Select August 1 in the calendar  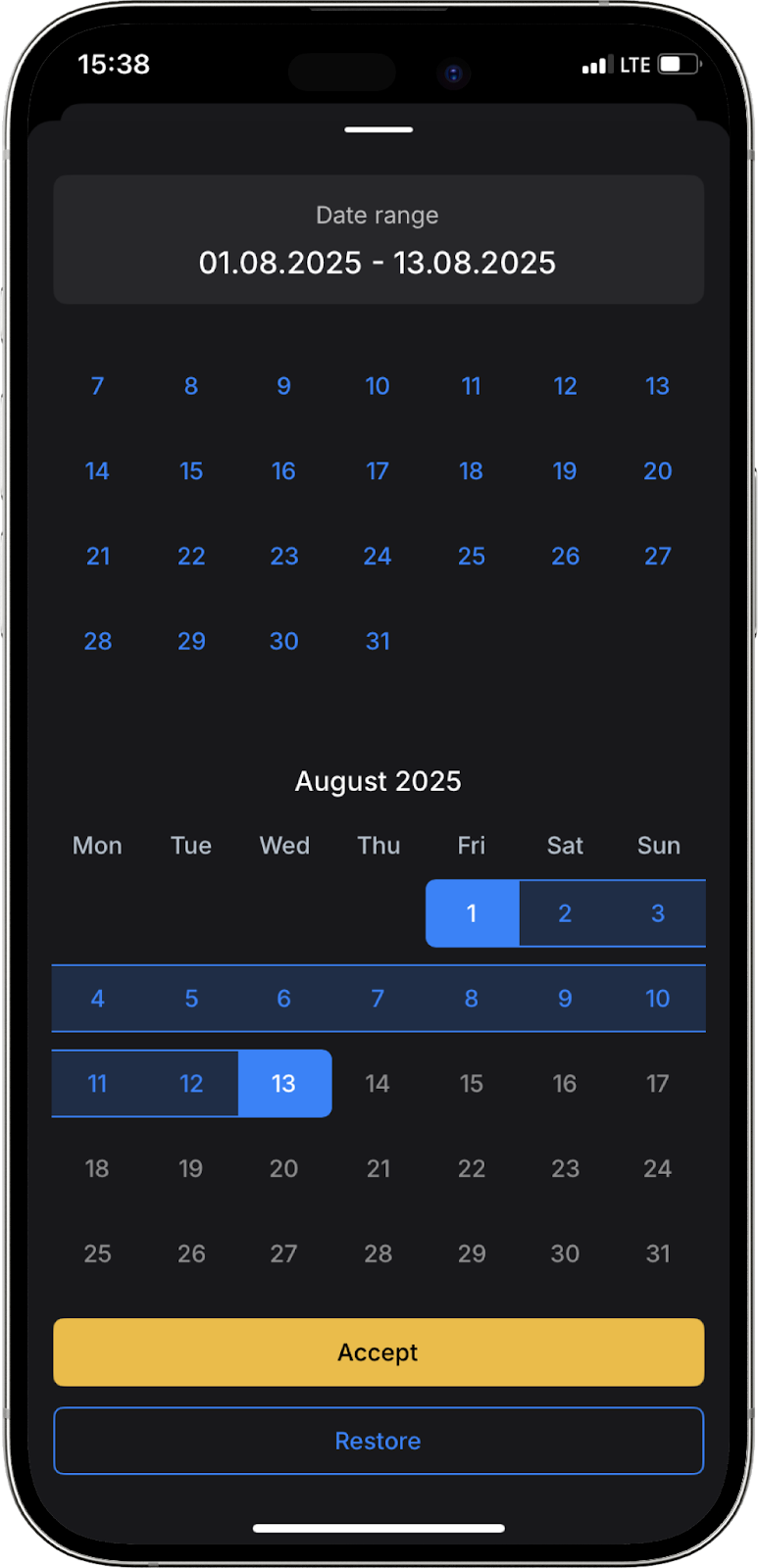(x=472, y=913)
